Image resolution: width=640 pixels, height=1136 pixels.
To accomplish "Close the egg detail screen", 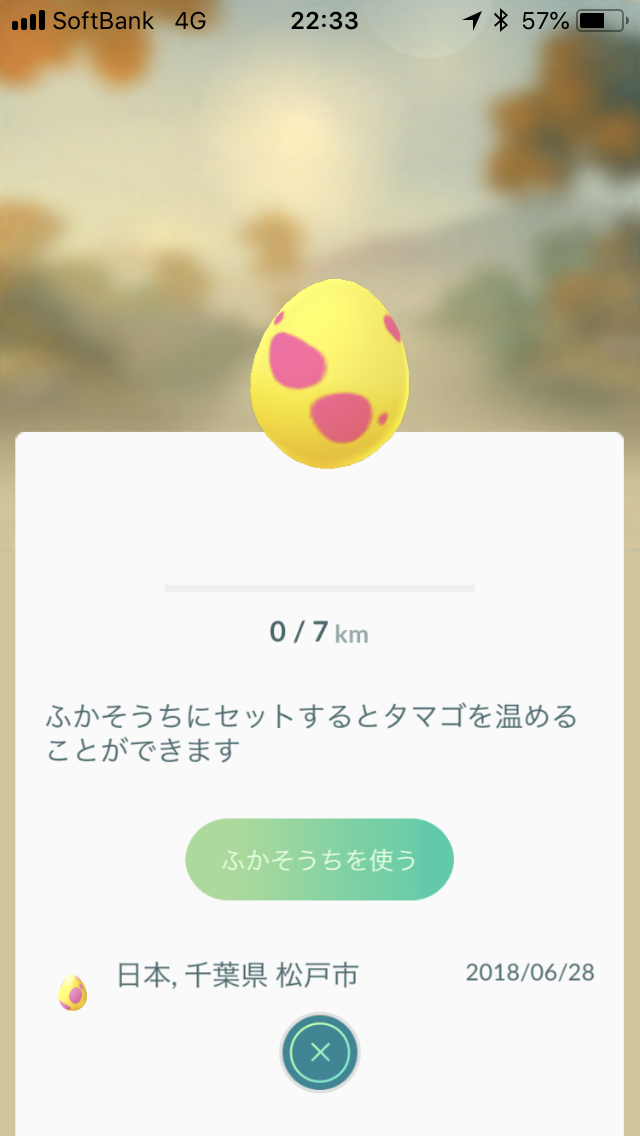I will (x=320, y=1052).
